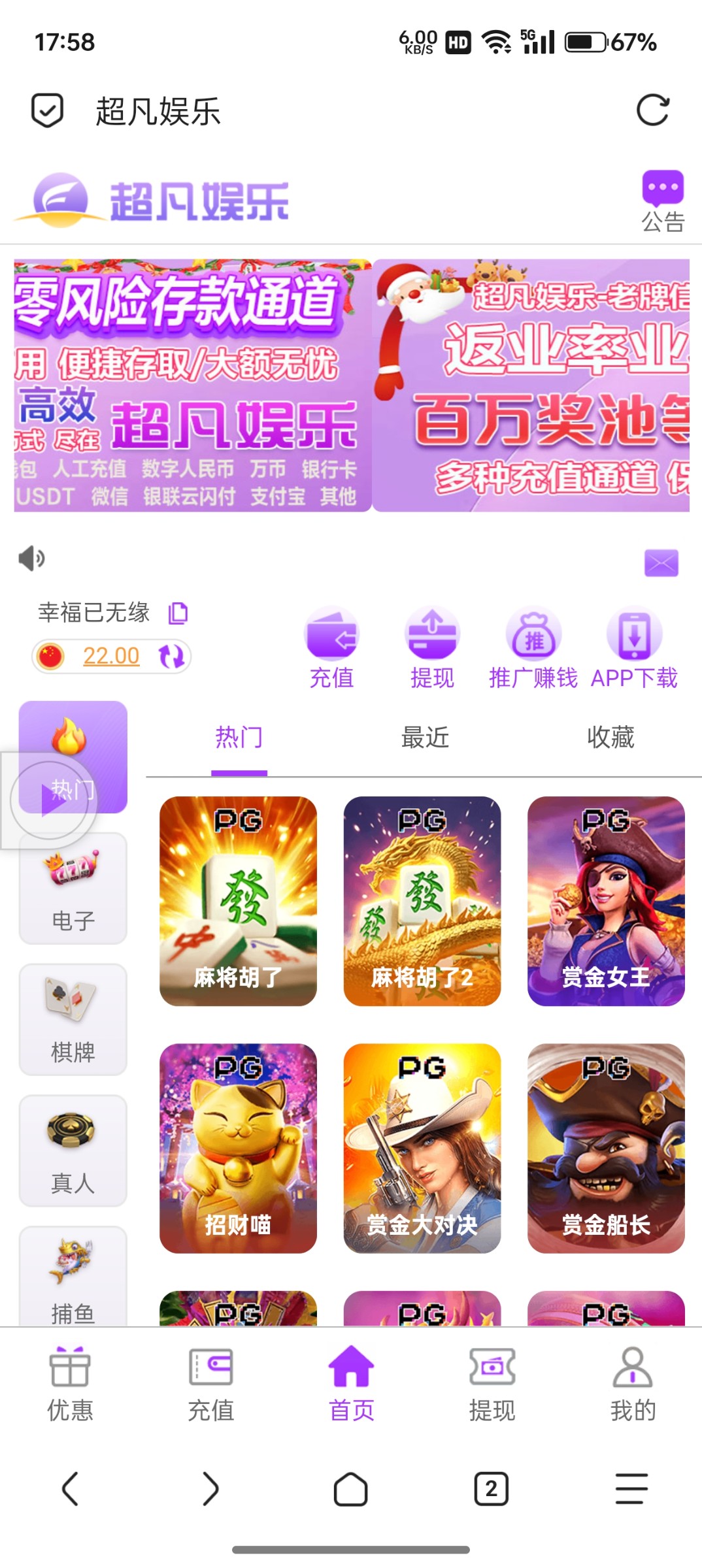Image resolution: width=702 pixels, height=1568 pixels.
Task: Open the 赏金大对决 game
Action: click(x=422, y=1148)
